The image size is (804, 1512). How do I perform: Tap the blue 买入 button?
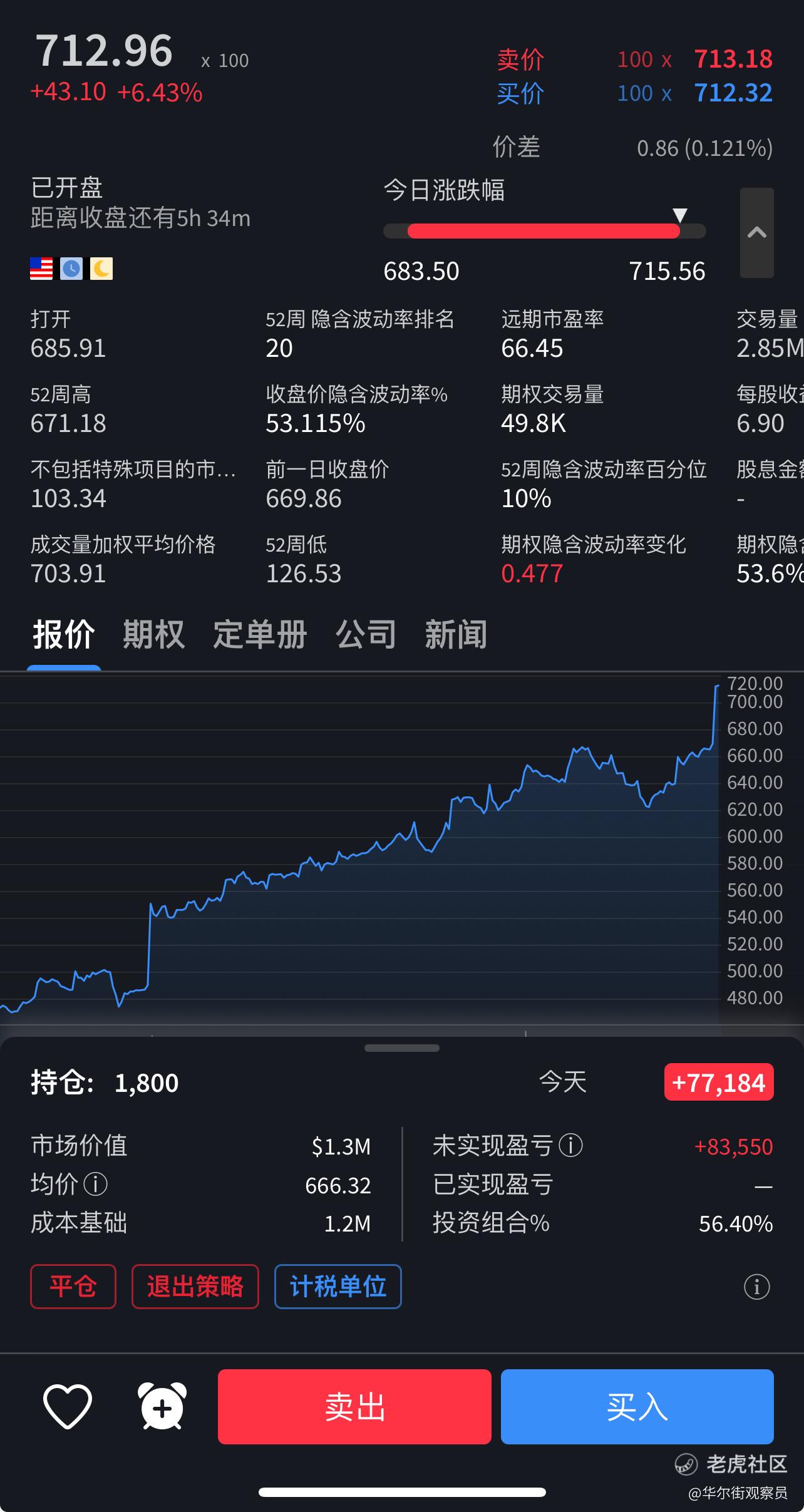[x=637, y=1407]
